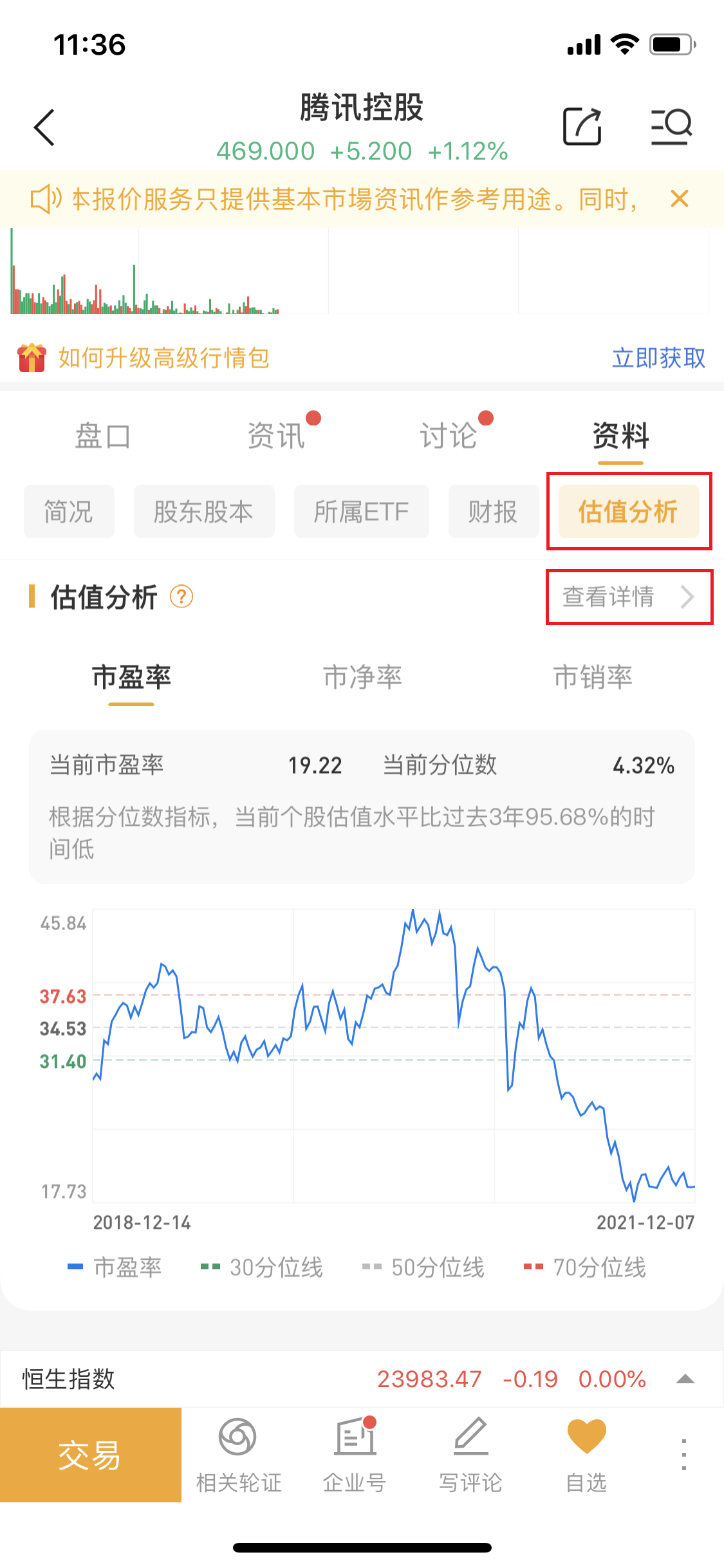
Task: Open the 估值分析 help question mark
Action: [181, 597]
